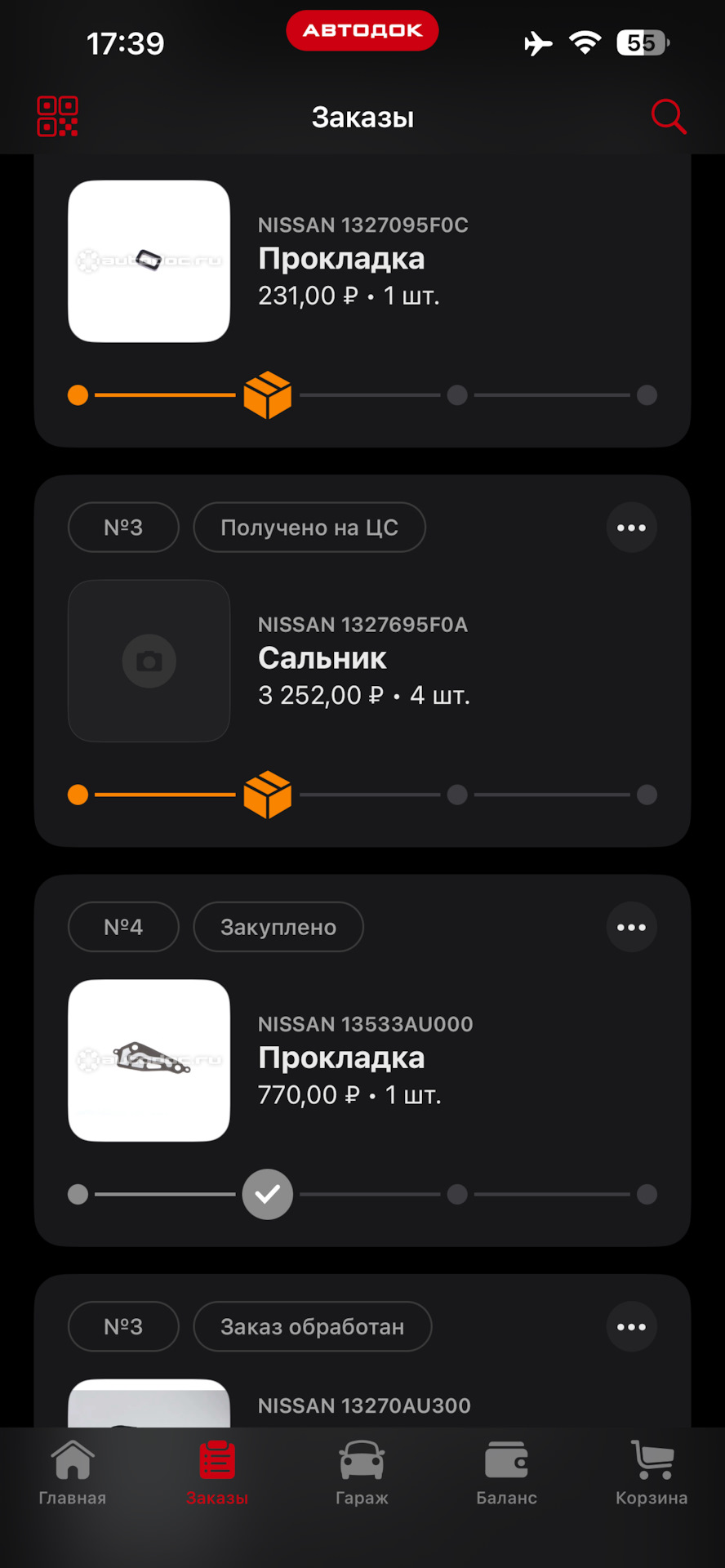Tap the №4 order number badge

123,927
